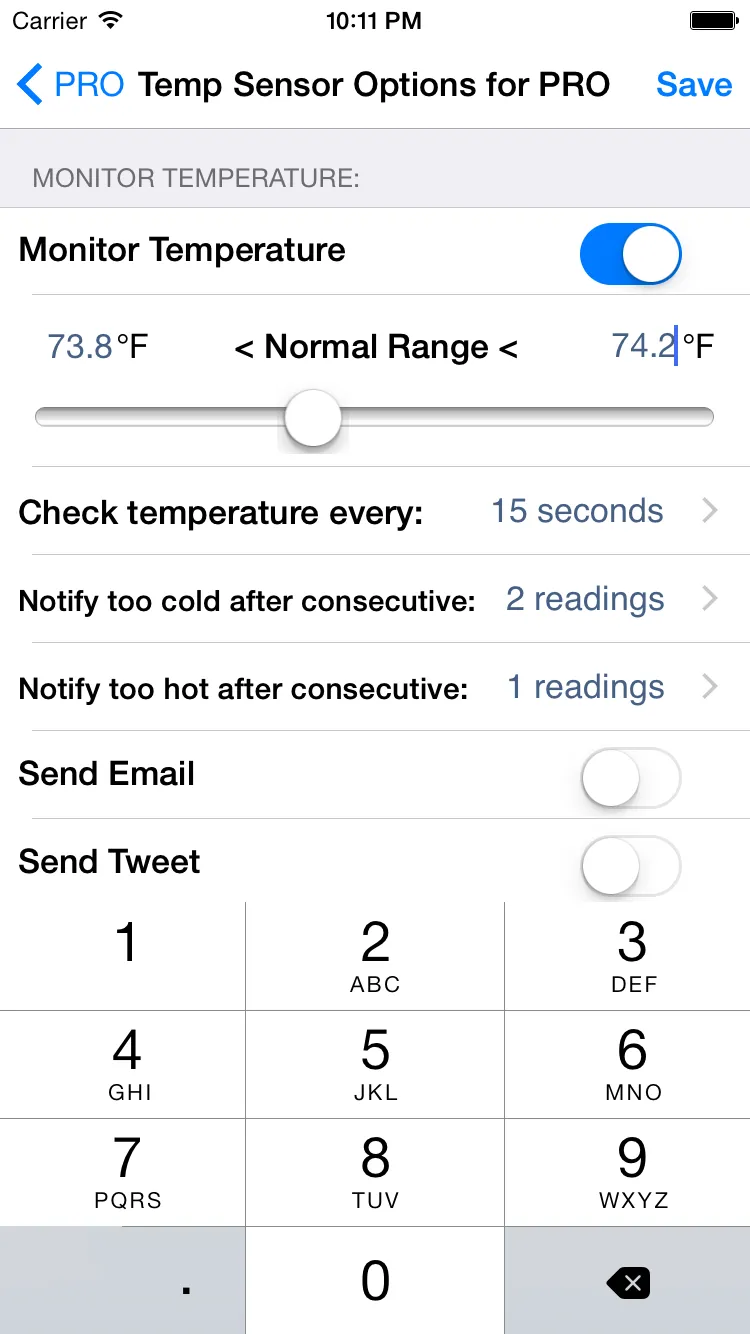Viewport: 750px width, 1334px height.
Task: Delete the last digit with backspace
Action: 629,1281
